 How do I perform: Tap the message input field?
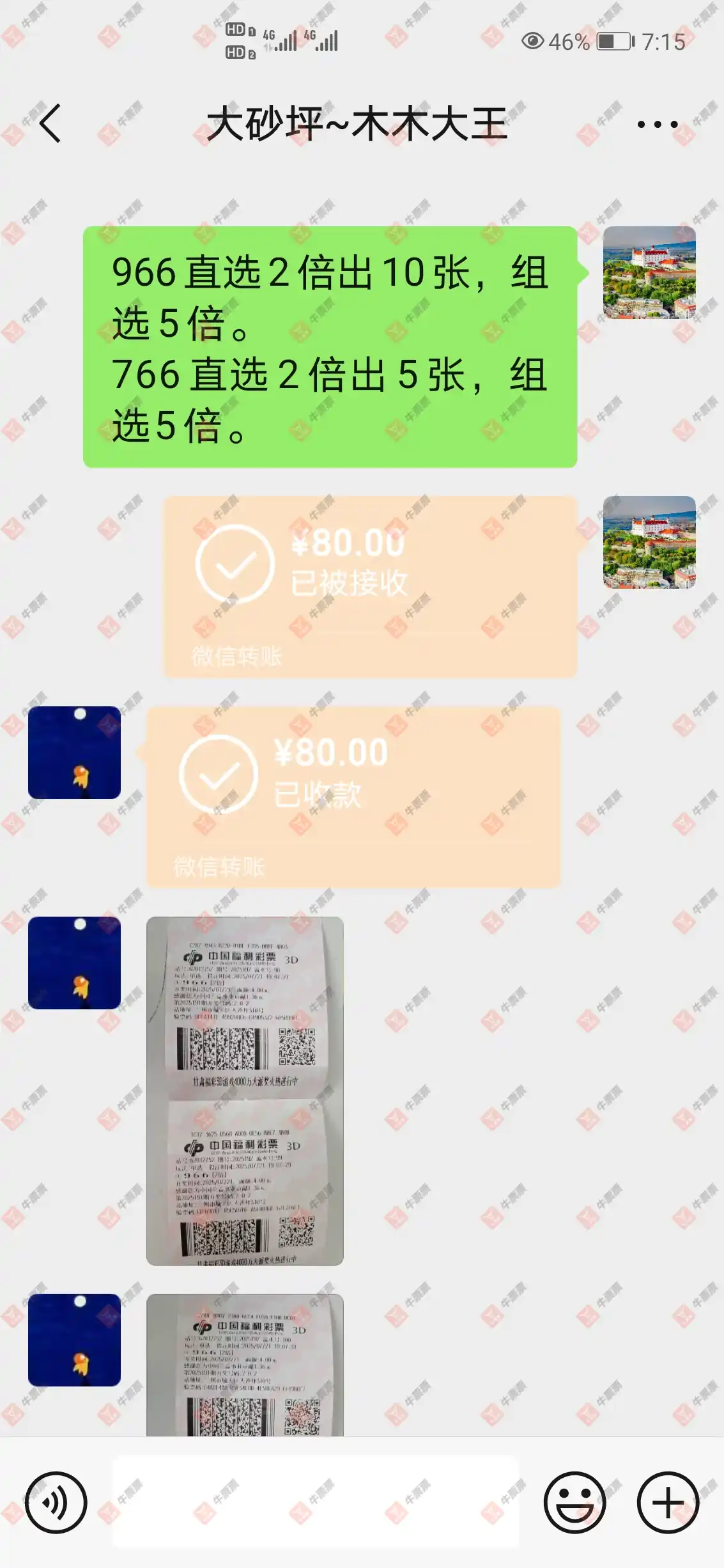pos(316,1502)
